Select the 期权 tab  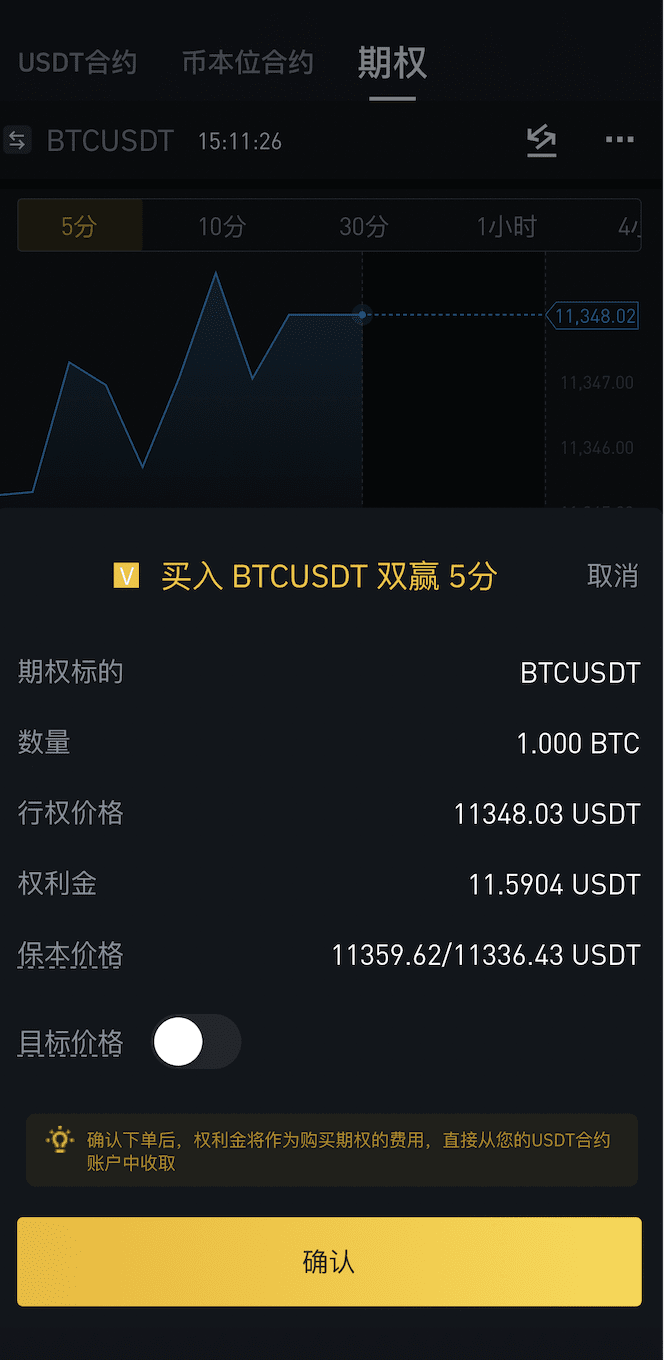click(392, 62)
